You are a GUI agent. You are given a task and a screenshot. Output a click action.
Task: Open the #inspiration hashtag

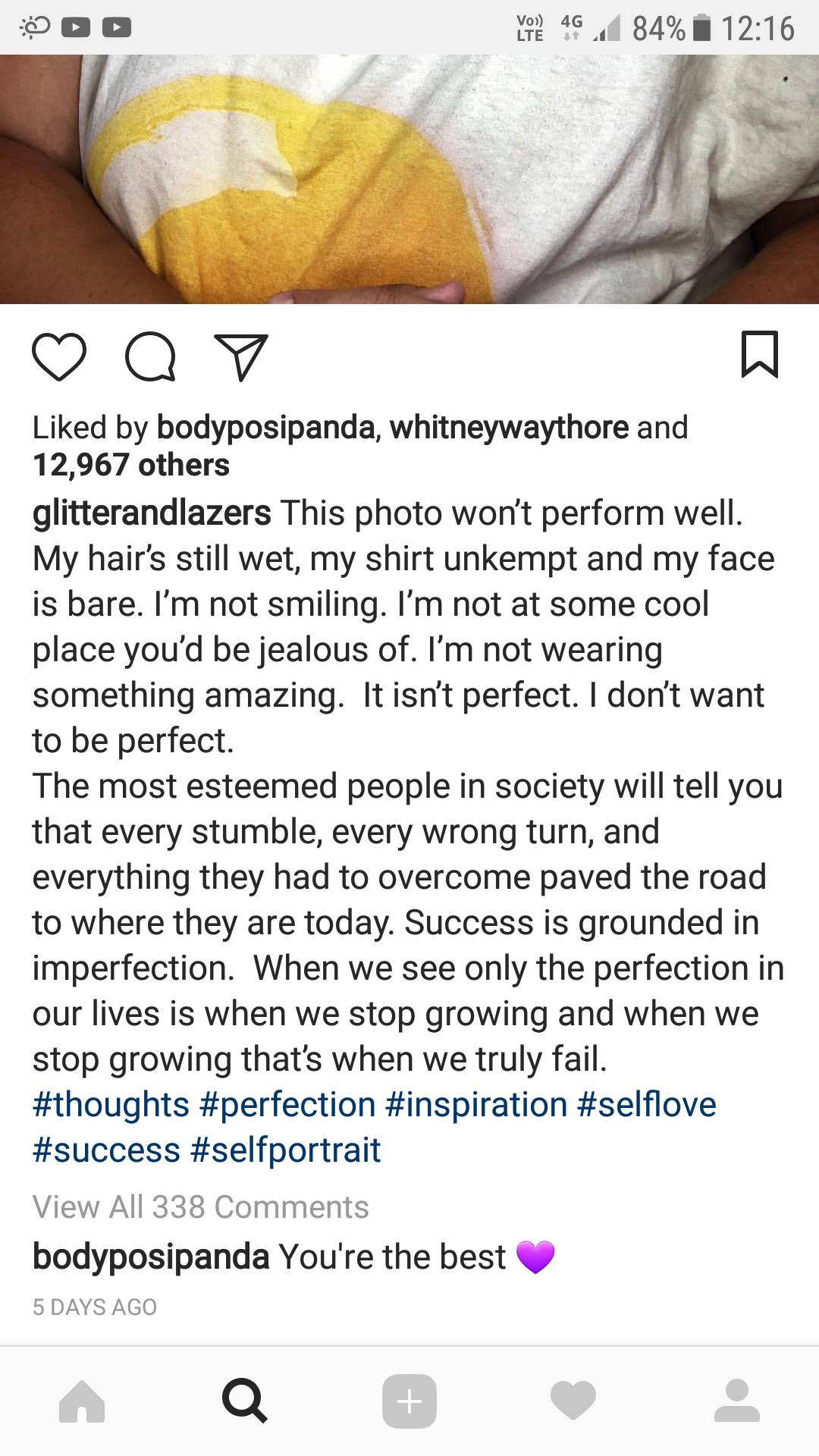click(476, 1105)
